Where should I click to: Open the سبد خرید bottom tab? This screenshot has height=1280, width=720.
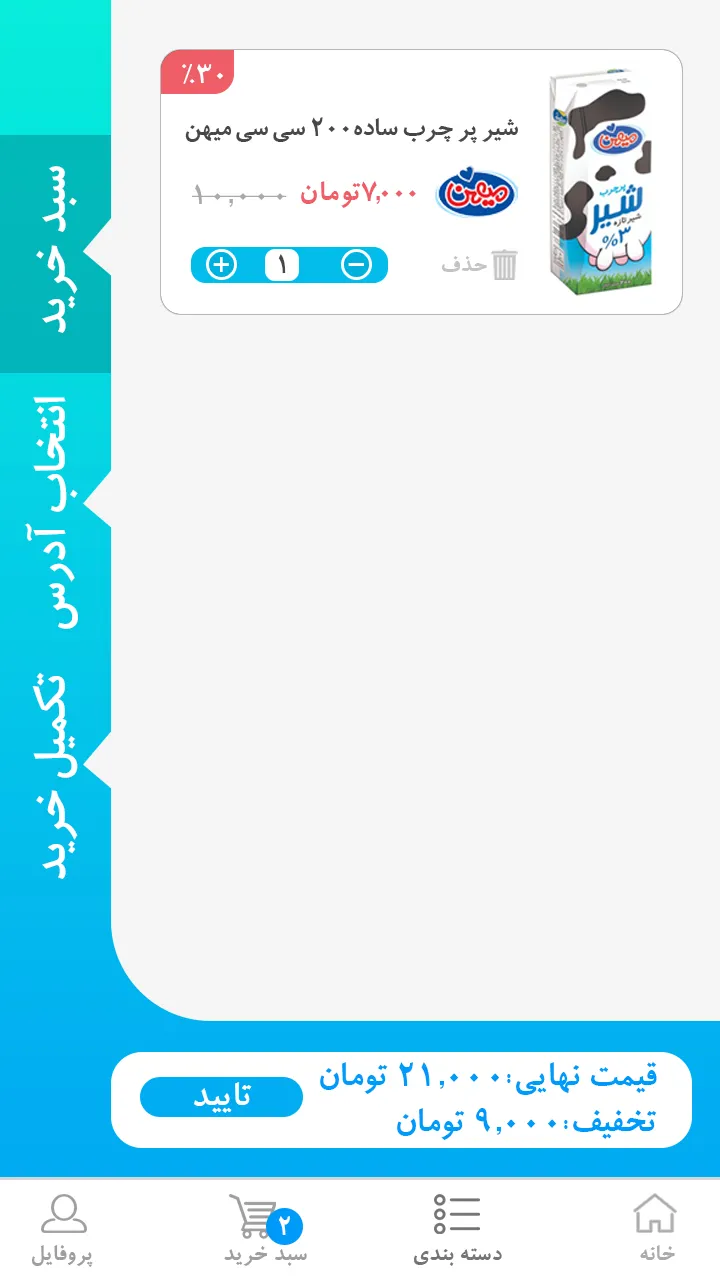(265, 1228)
